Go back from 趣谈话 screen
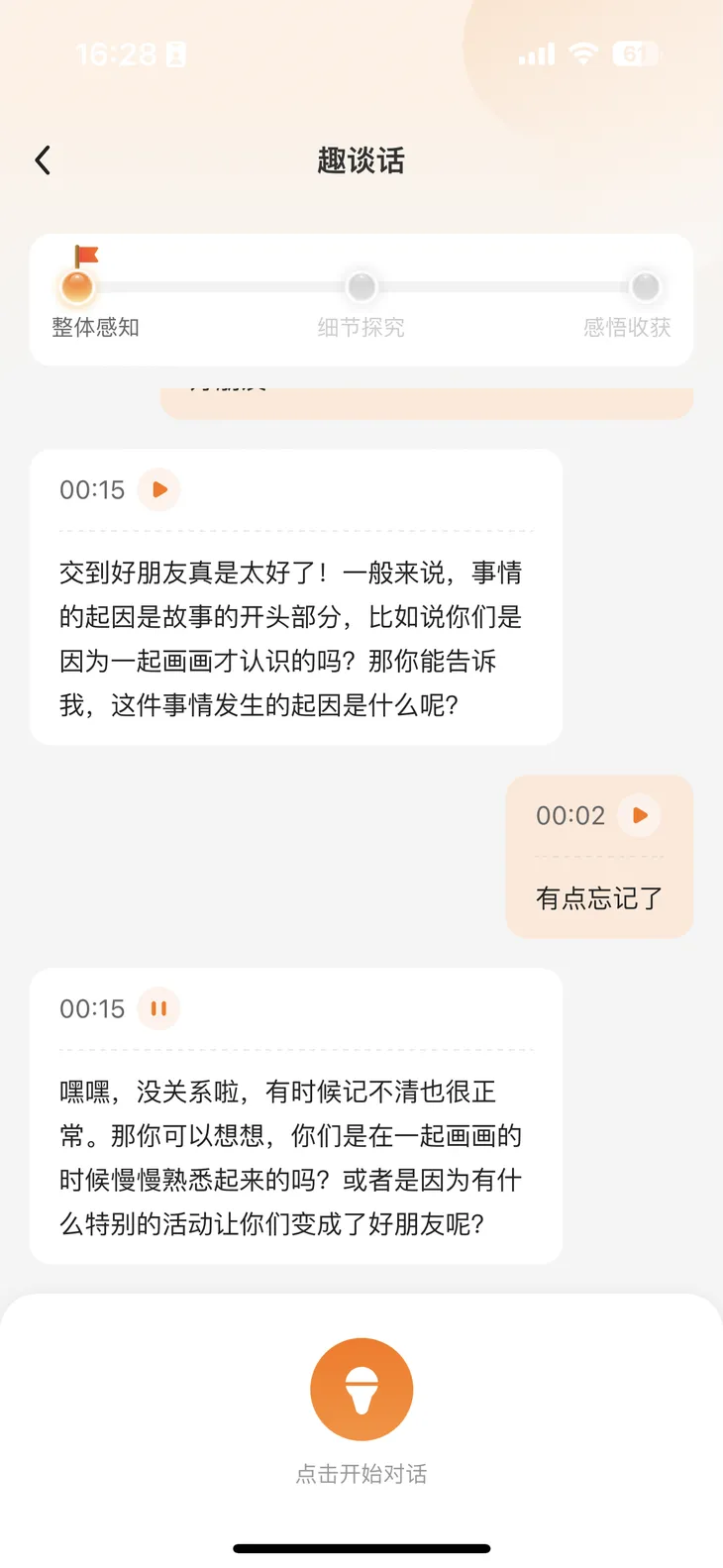This screenshot has width=723, height=1568. (43, 160)
